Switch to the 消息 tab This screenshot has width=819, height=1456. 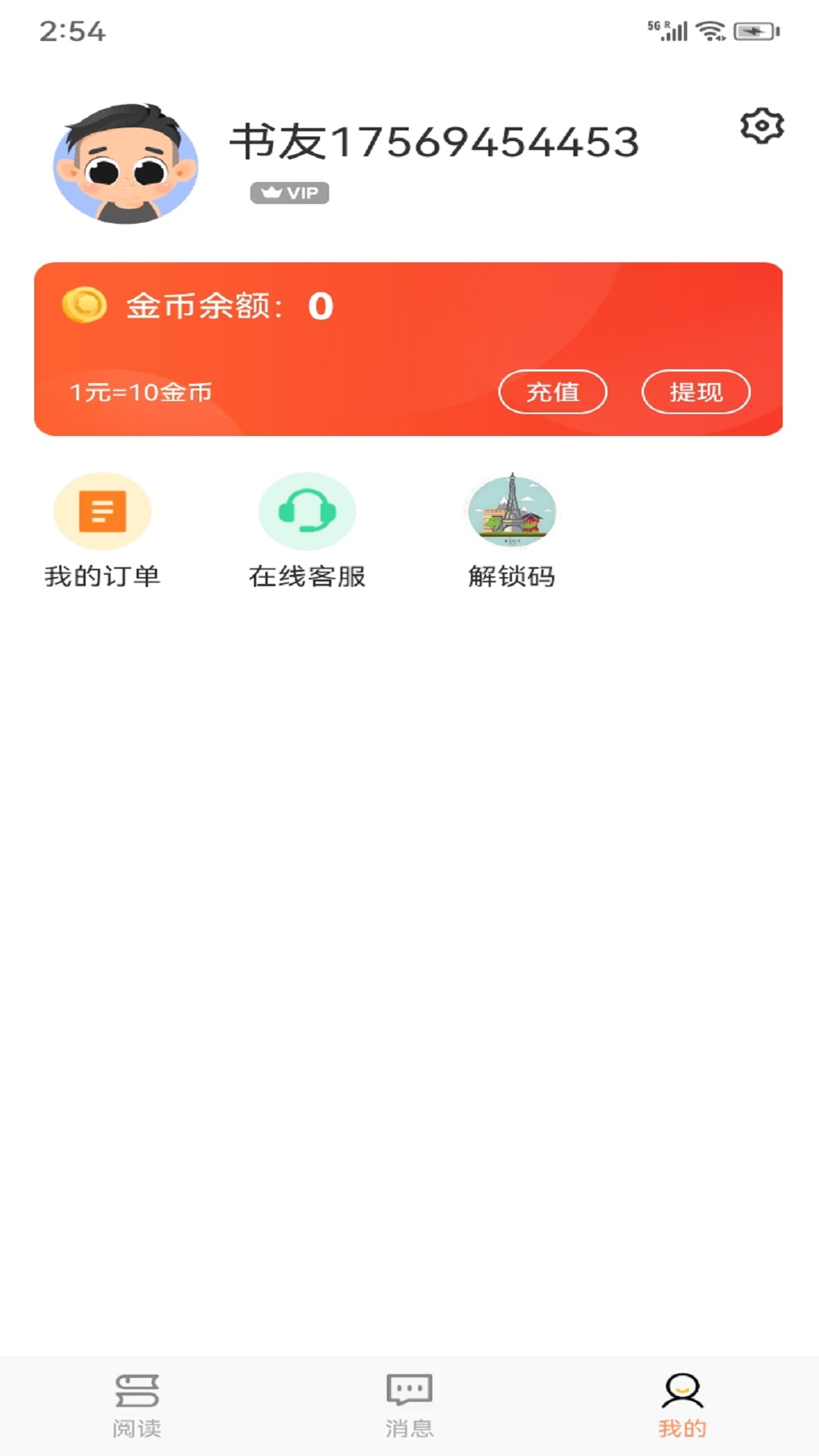409,1423
